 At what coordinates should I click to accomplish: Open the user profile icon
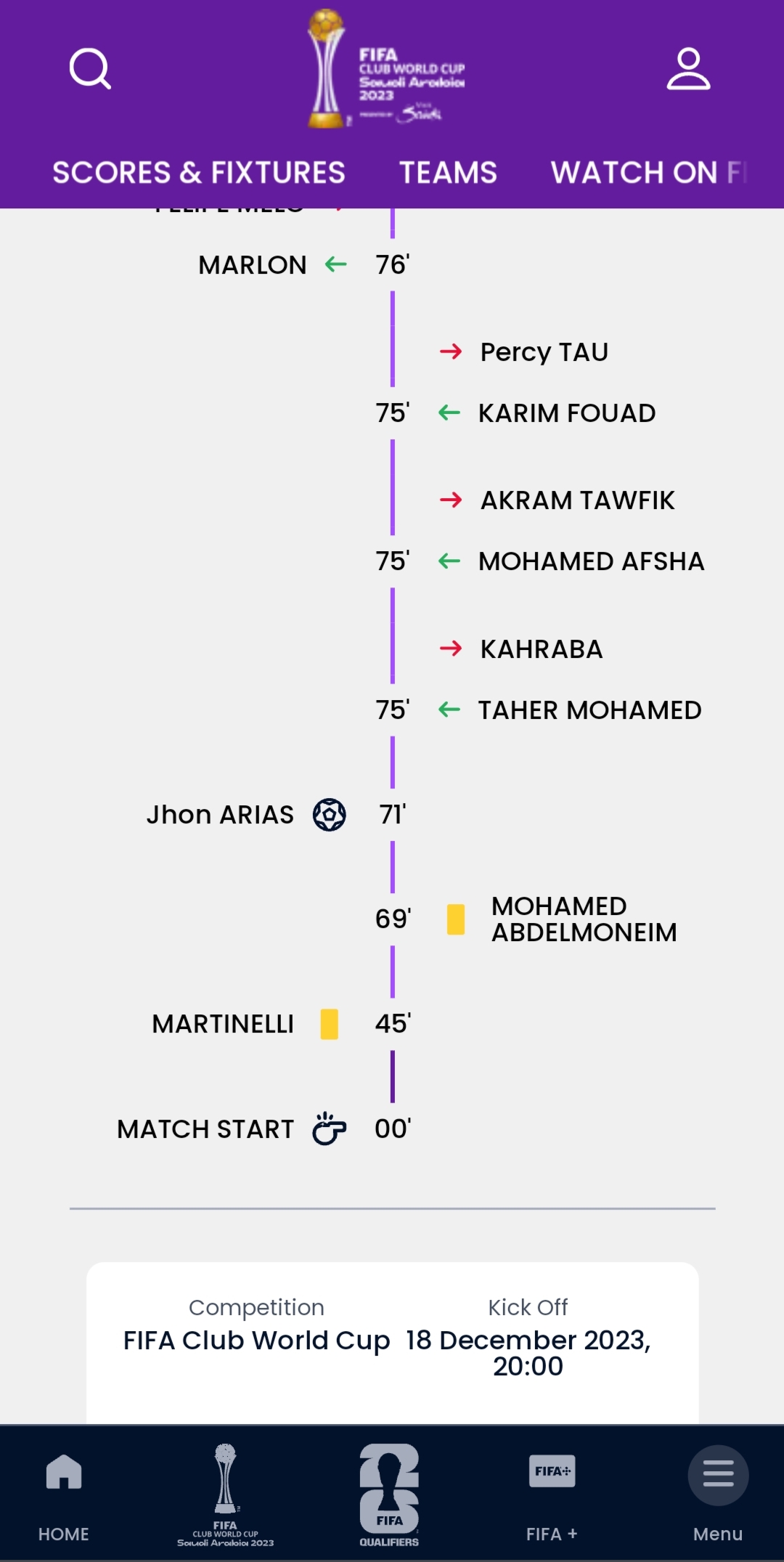688,69
